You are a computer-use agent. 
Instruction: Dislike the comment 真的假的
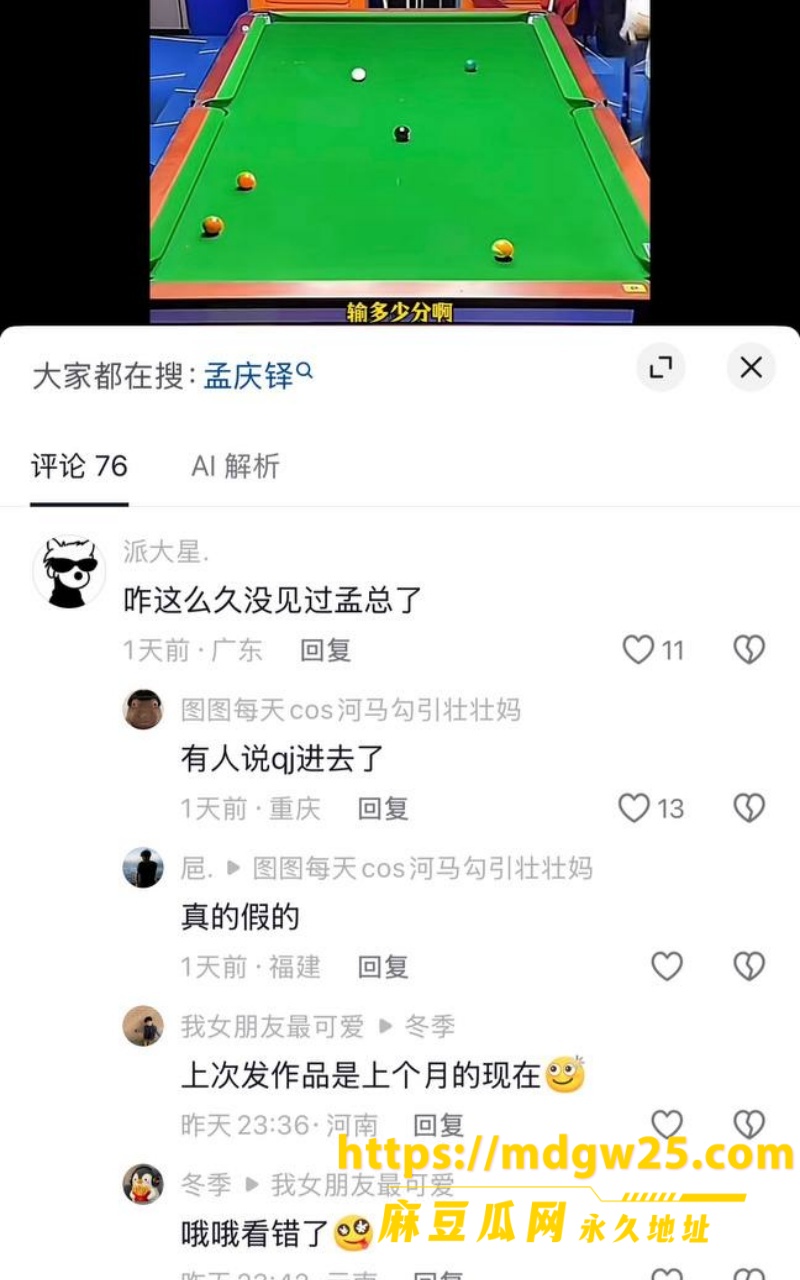tap(749, 966)
